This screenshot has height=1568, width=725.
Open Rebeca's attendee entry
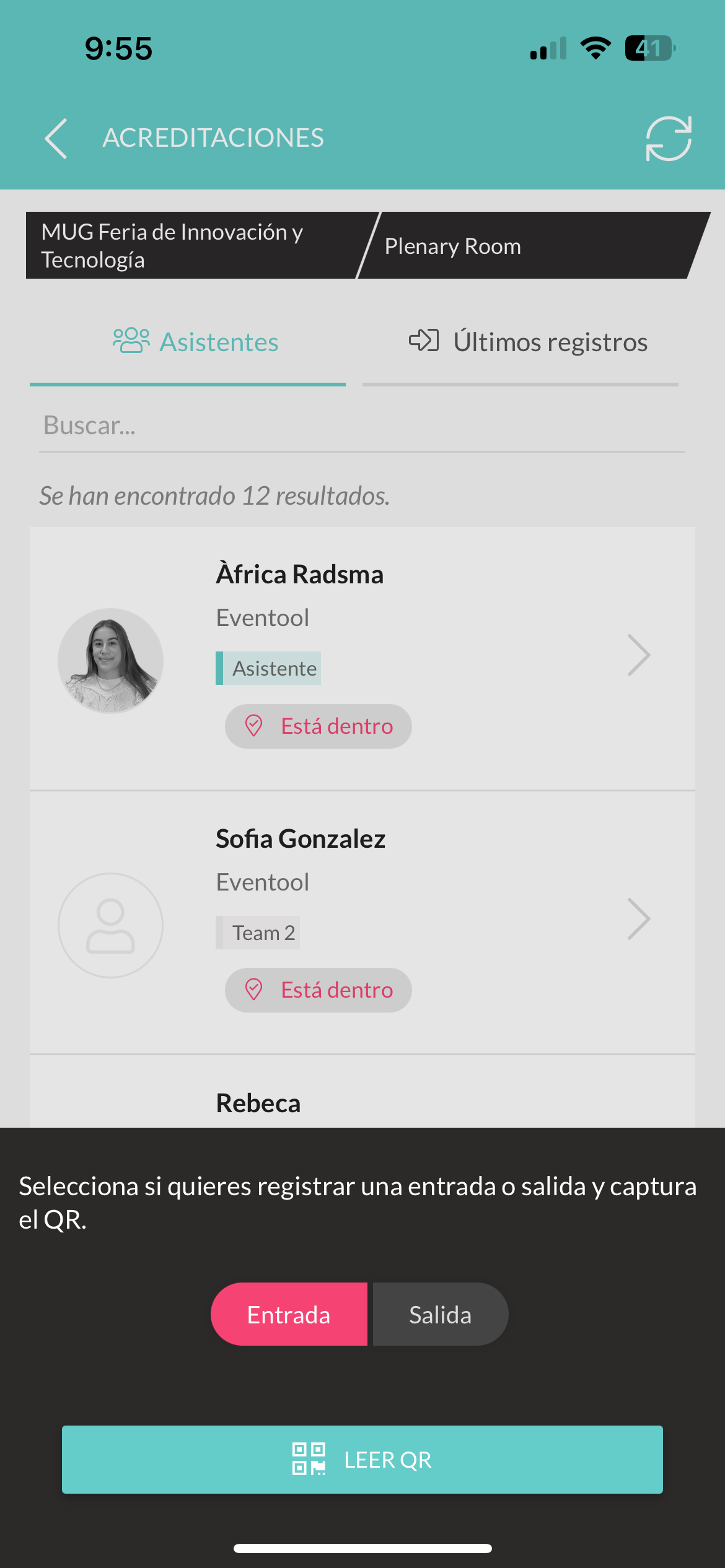point(362,1092)
